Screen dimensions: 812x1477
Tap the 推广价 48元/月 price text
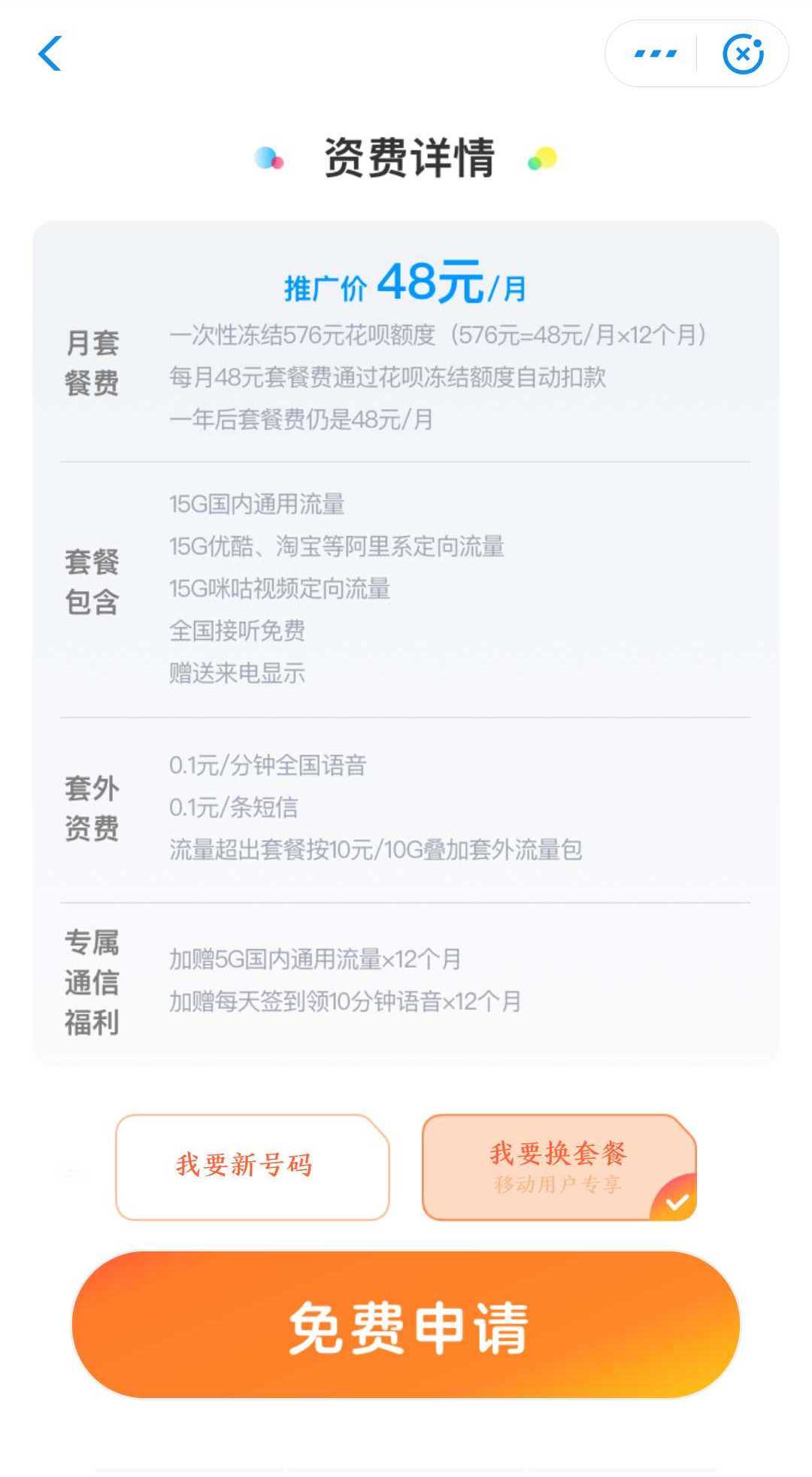click(x=406, y=284)
